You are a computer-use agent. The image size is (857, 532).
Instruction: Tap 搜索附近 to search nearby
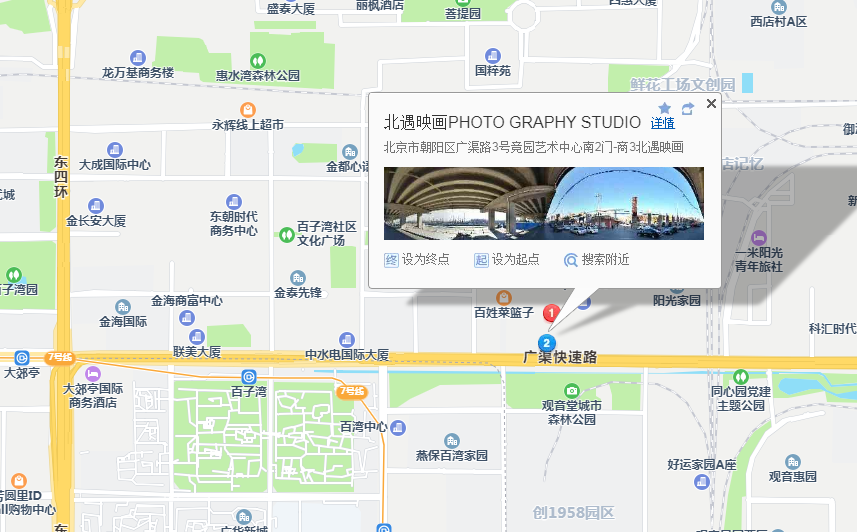pyautogui.click(x=596, y=260)
